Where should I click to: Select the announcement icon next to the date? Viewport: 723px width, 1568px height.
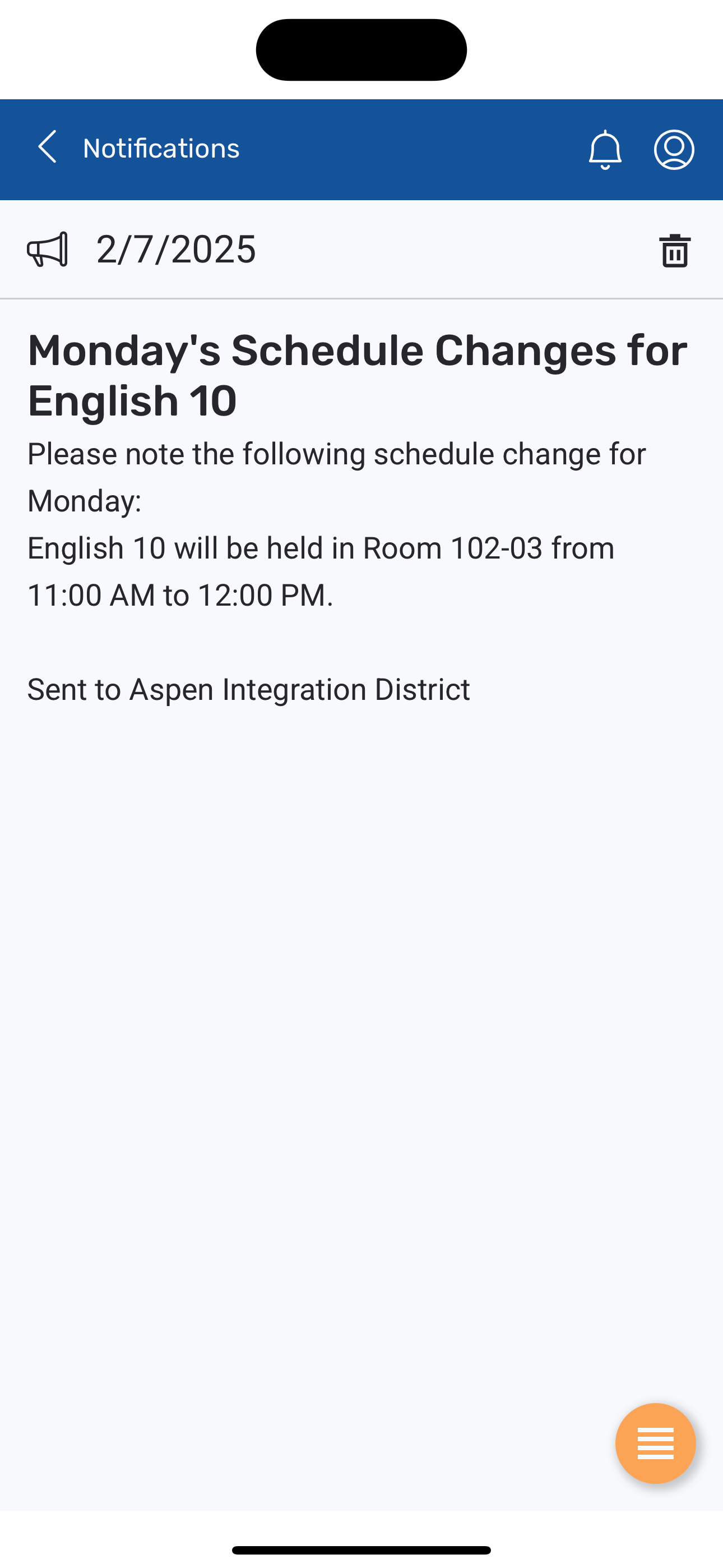pos(48,249)
